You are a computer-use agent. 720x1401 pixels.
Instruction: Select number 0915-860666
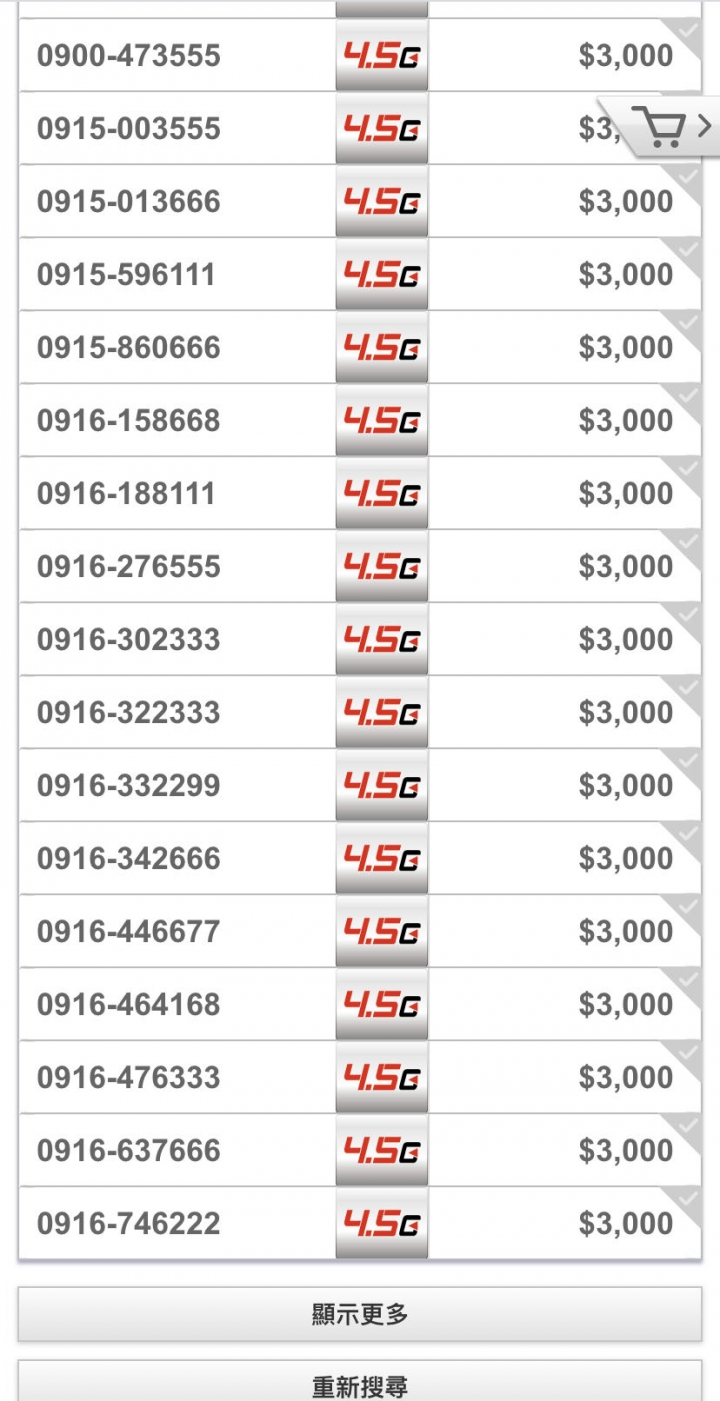360,347
